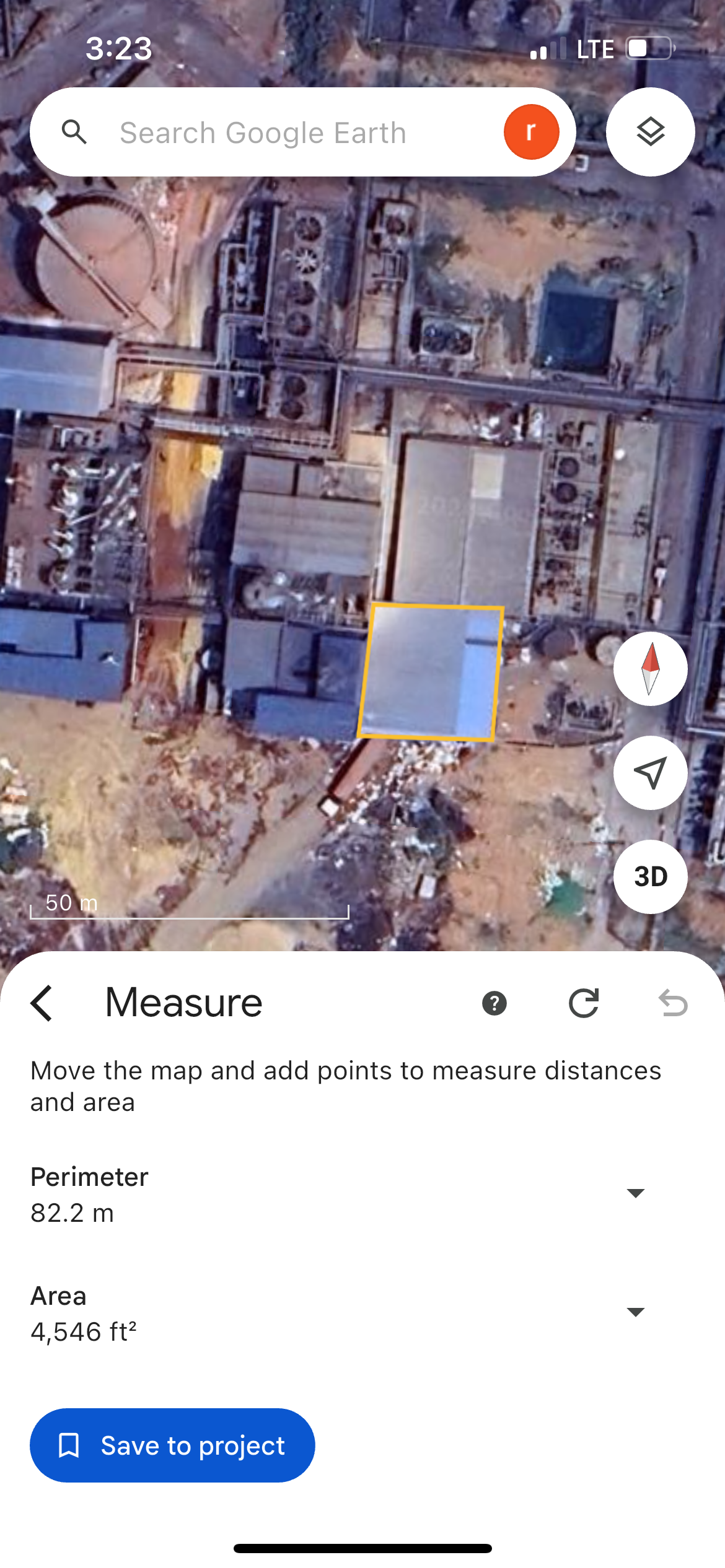Switch the map to 3D view
The width and height of the screenshot is (725, 1568).
(x=650, y=876)
